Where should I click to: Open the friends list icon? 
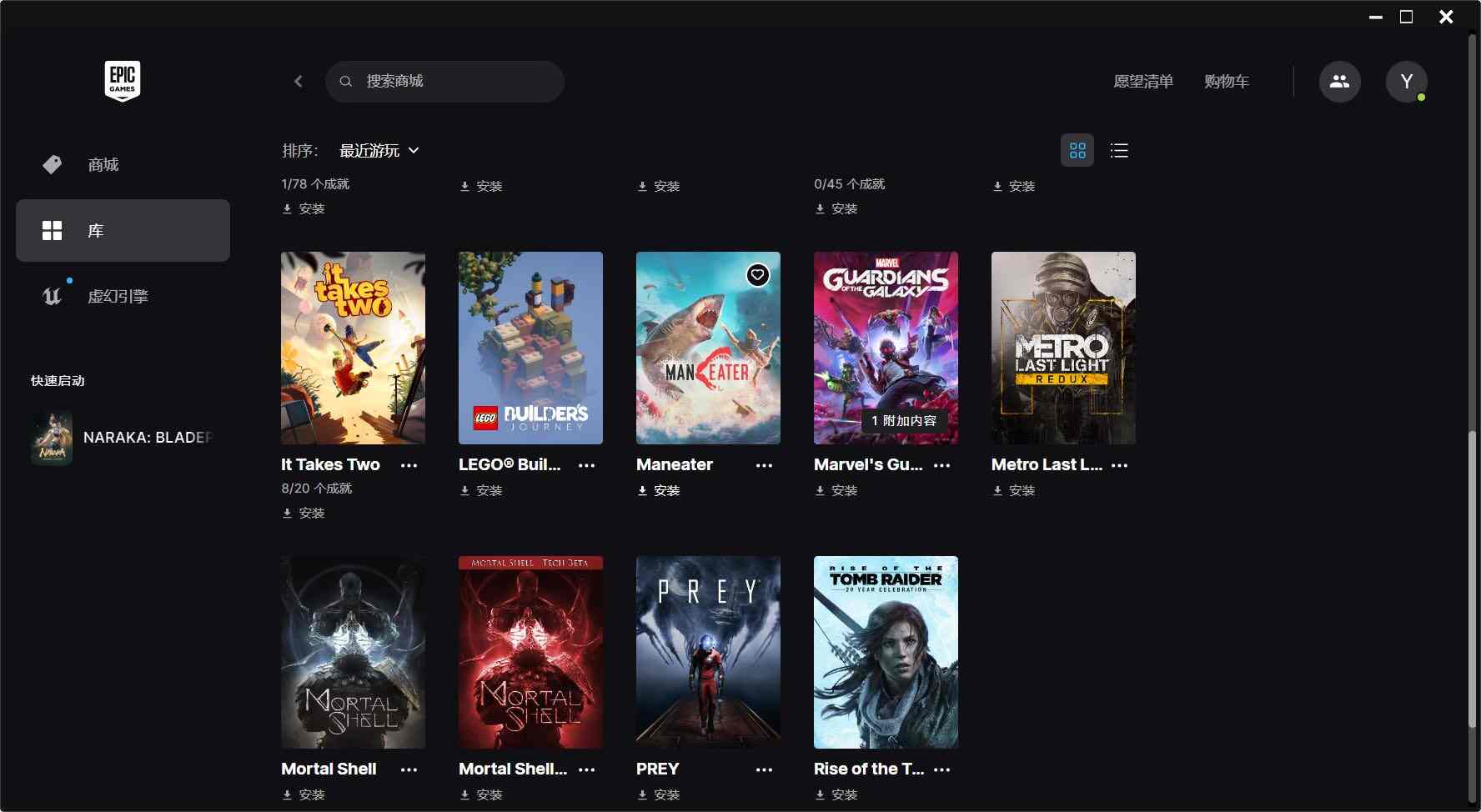[1339, 81]
